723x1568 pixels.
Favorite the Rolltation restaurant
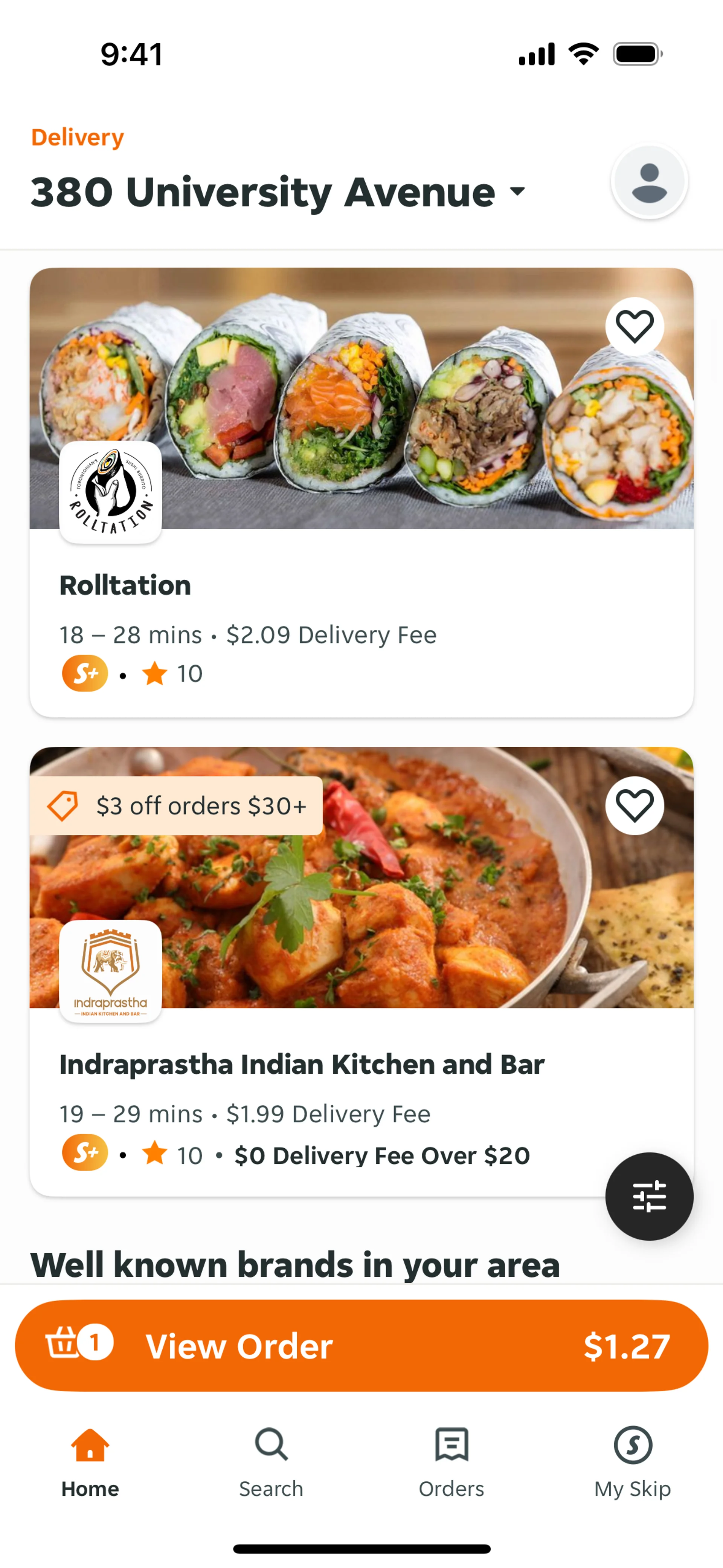(634, 326)
